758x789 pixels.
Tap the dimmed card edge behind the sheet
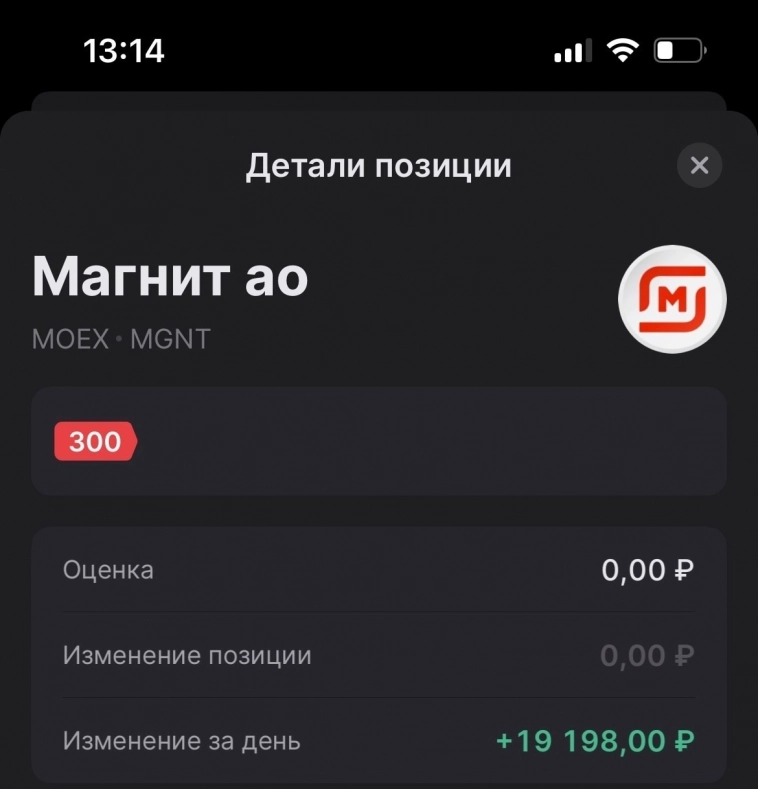(379, 100)
